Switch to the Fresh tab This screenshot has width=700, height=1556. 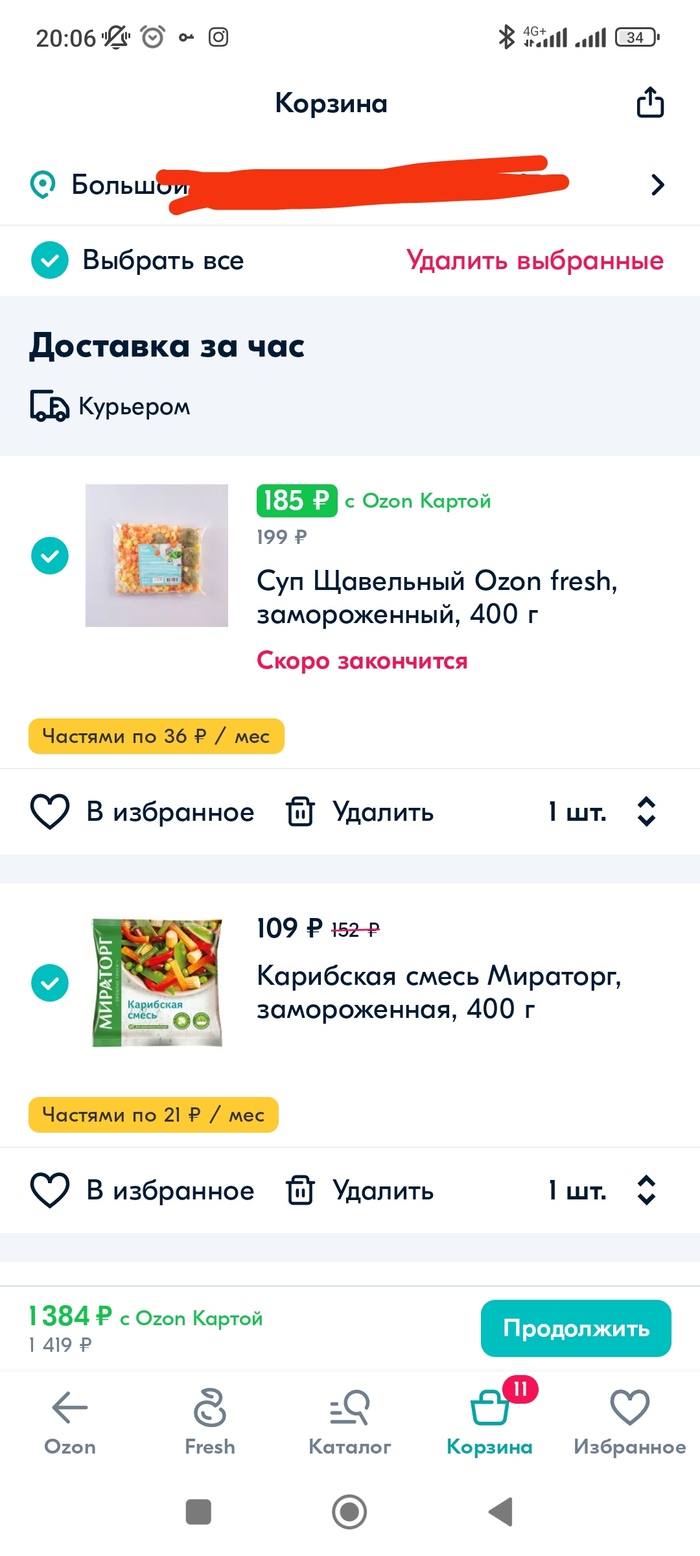coord(210,1422)
